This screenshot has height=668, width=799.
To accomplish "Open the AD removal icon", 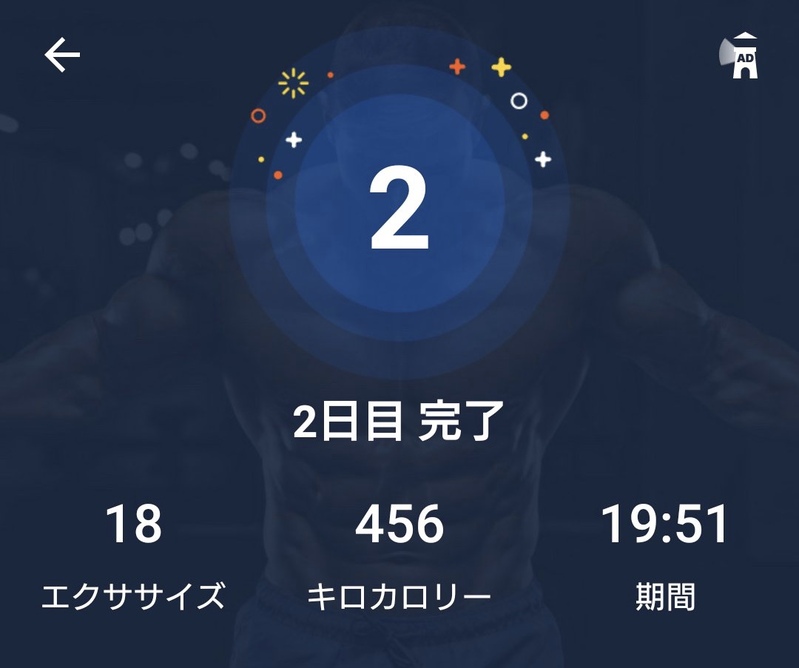I will click(741, 57).
